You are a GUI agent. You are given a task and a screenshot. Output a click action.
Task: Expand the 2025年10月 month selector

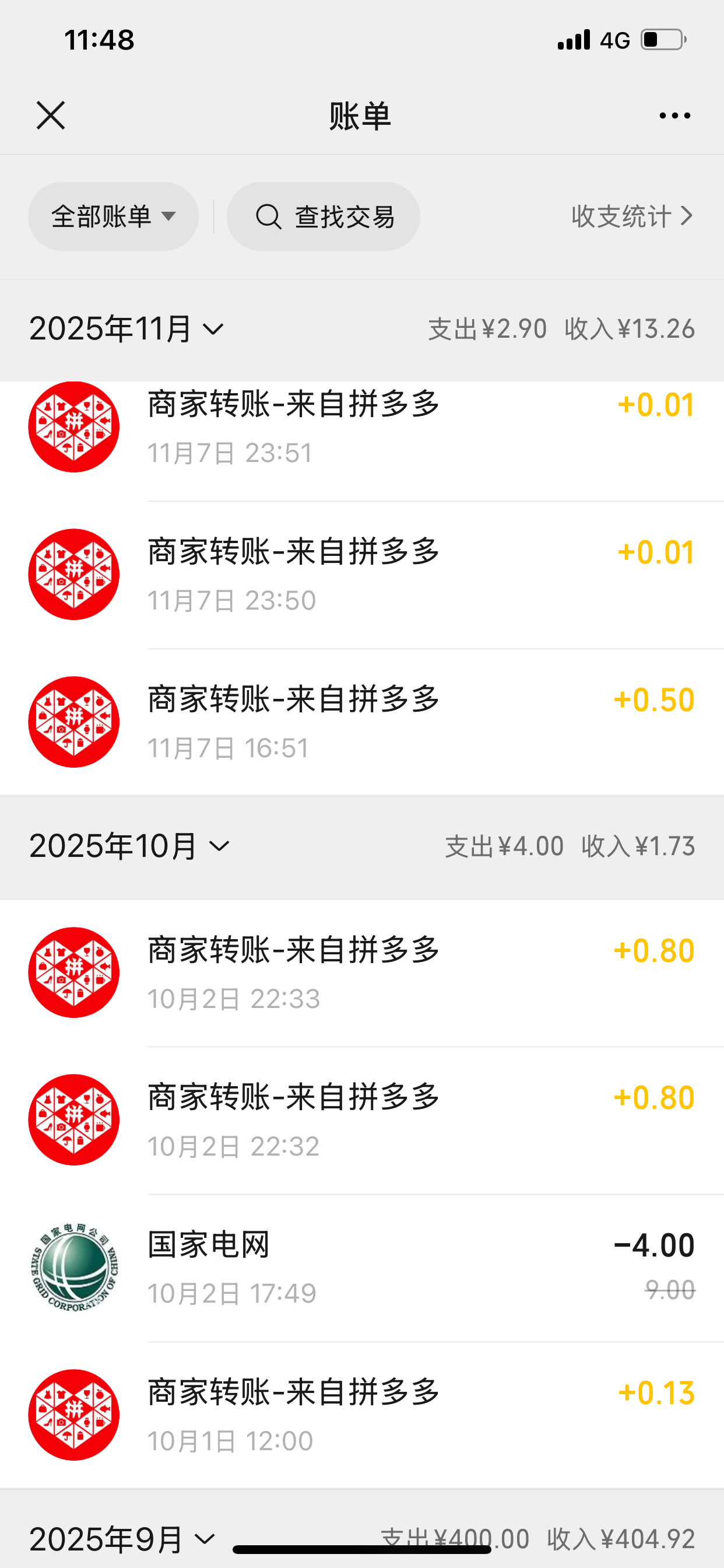(x=129, y=846)
